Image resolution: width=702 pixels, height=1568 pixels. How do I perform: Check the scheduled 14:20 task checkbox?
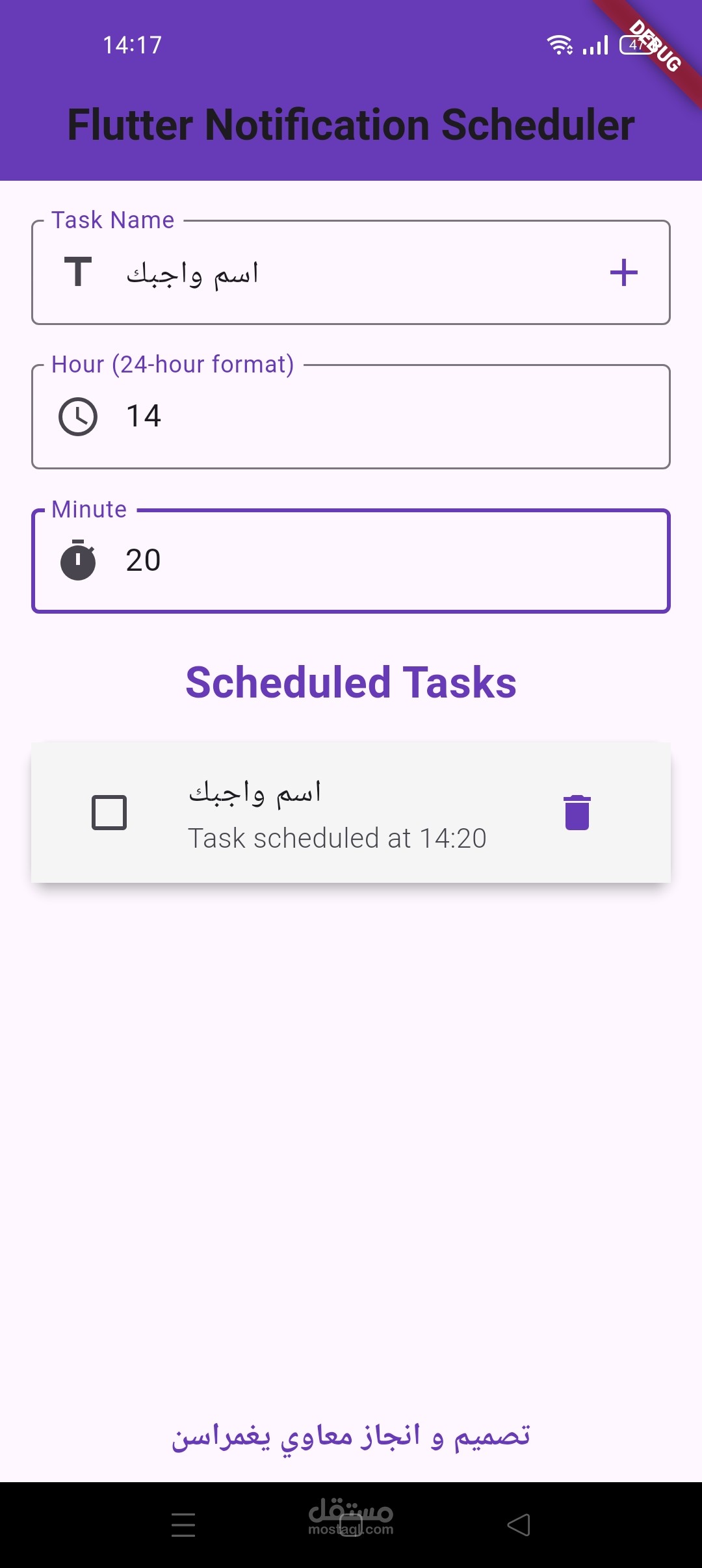109,813
